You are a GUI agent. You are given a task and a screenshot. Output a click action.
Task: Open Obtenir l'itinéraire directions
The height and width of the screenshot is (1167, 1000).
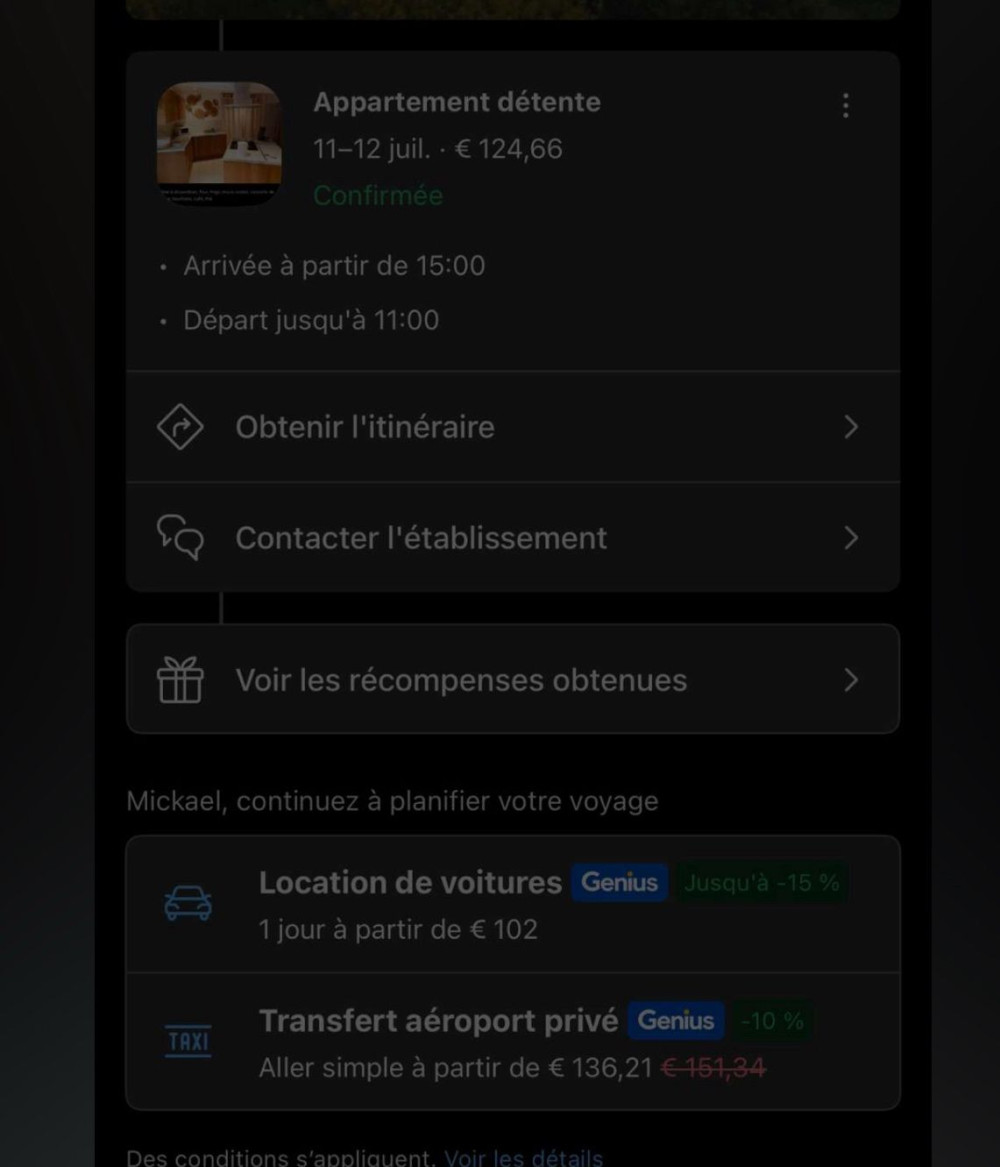coord(512,427)
